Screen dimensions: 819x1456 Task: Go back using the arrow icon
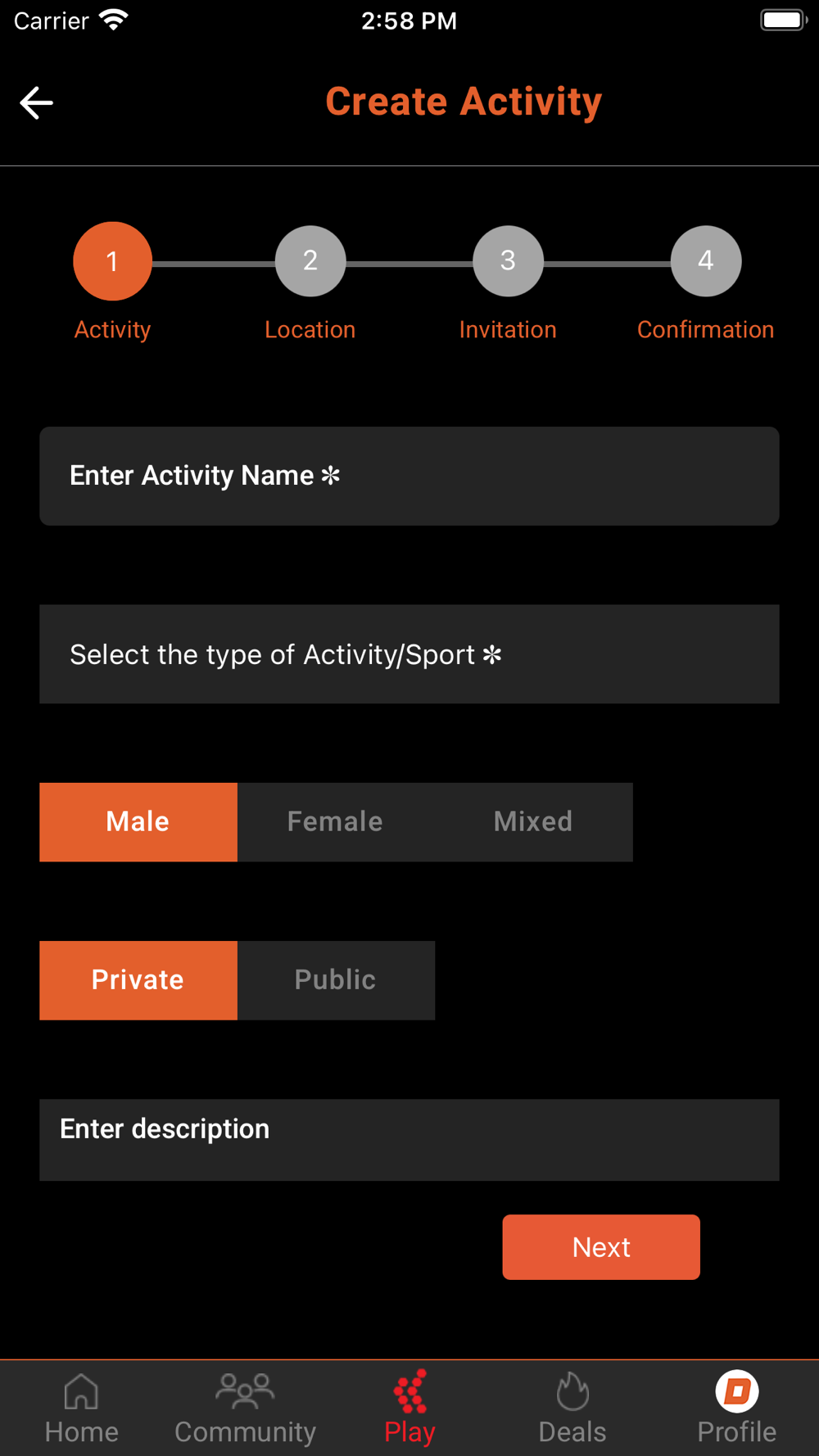(x=36, y=102)
